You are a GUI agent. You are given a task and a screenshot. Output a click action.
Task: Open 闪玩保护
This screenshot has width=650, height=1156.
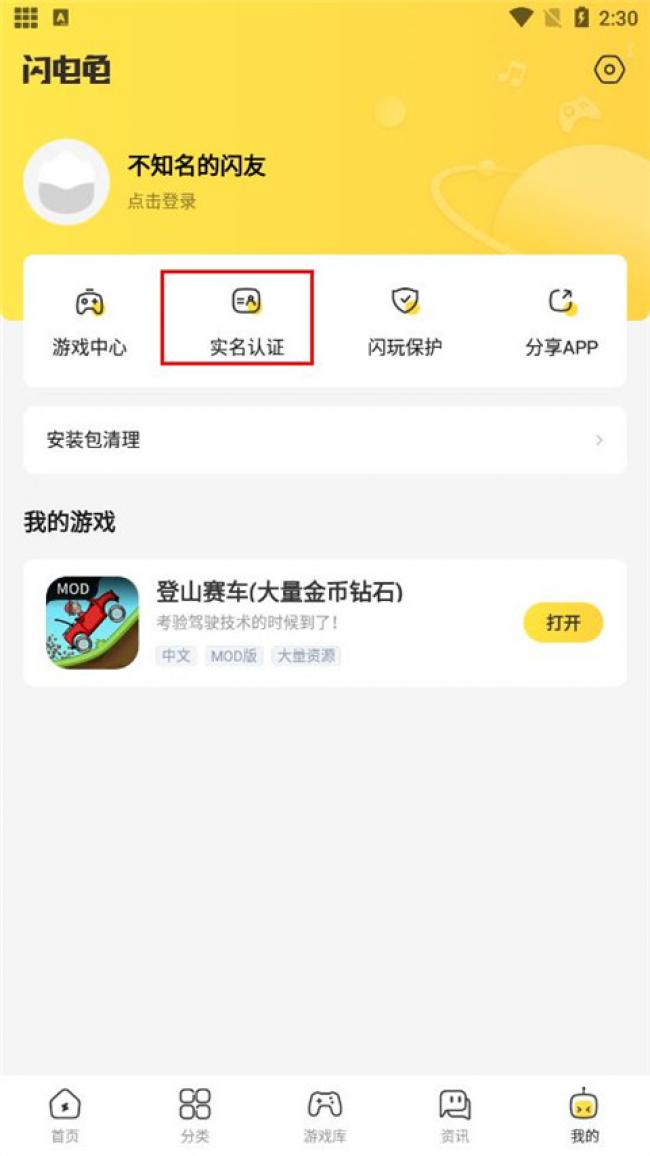tap(405, 321)
